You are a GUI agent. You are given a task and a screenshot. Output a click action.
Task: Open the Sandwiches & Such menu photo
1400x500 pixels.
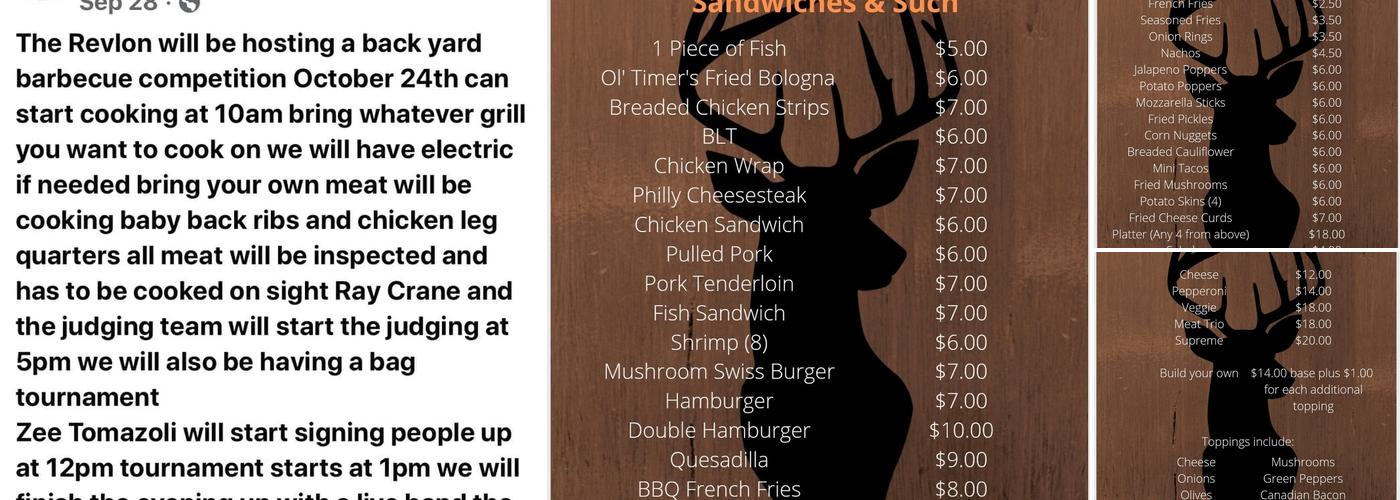coord(818,250)
